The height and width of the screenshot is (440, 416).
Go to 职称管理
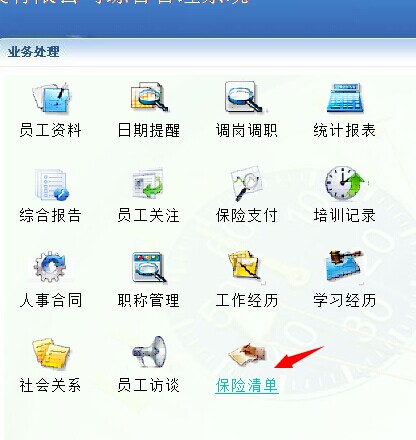149,300
